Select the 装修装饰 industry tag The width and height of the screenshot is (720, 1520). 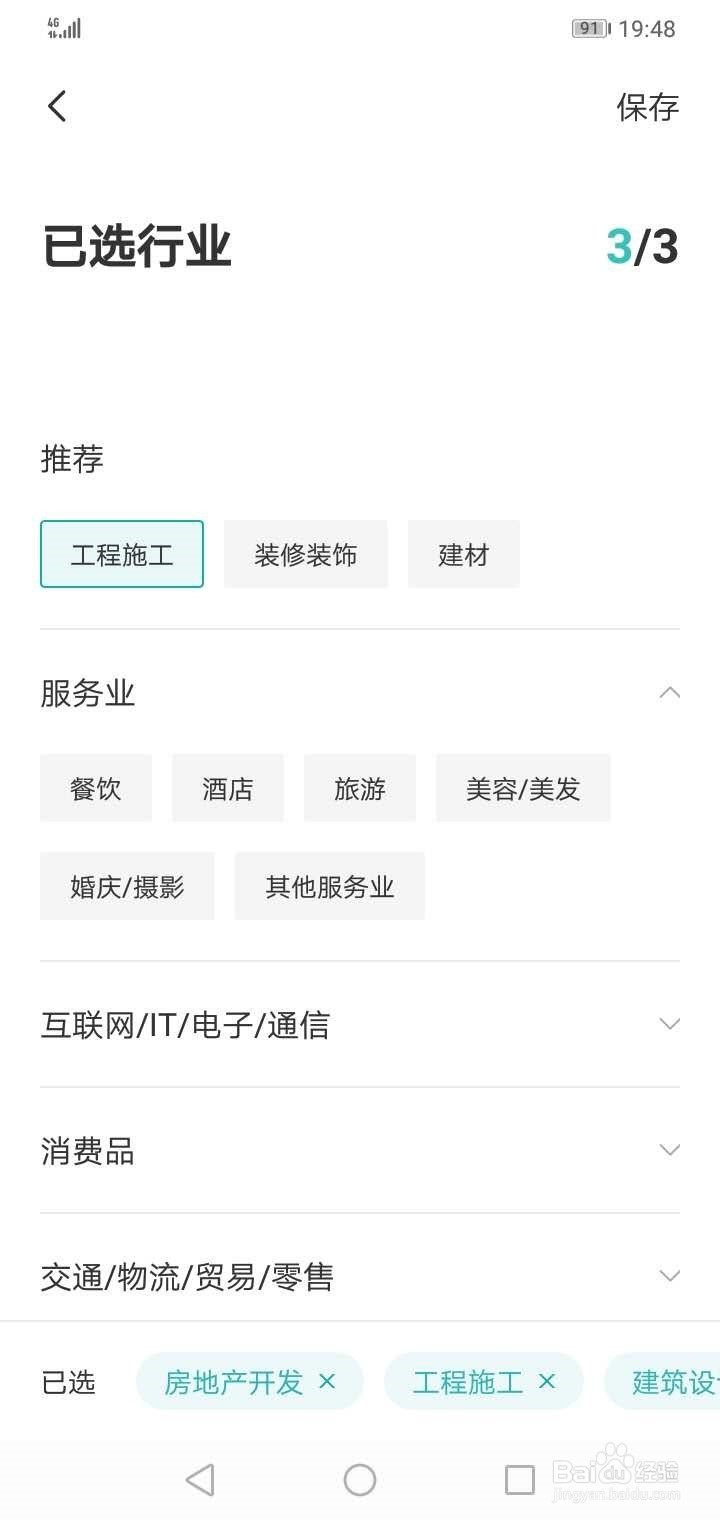pos(306,554)
